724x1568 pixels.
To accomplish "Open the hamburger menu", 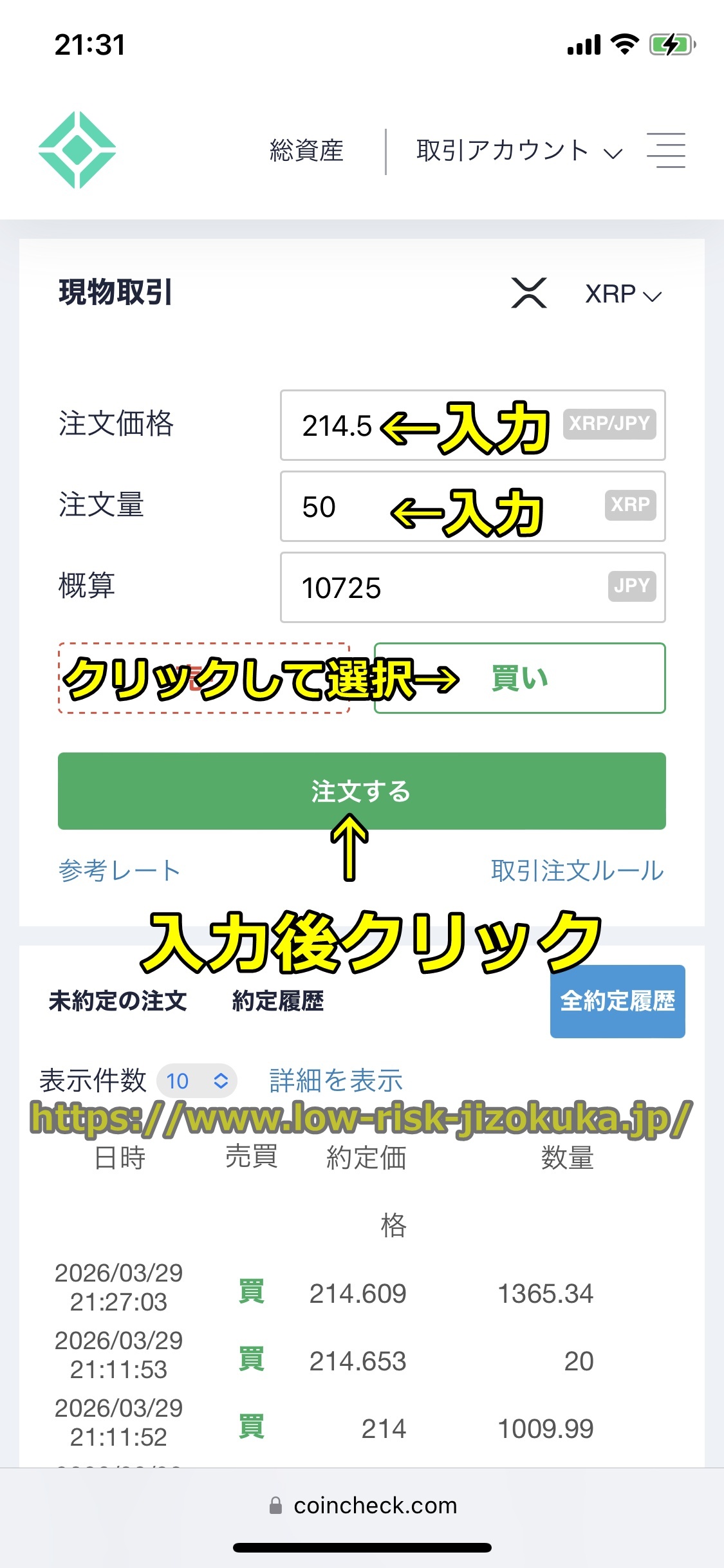I will 666,151.
